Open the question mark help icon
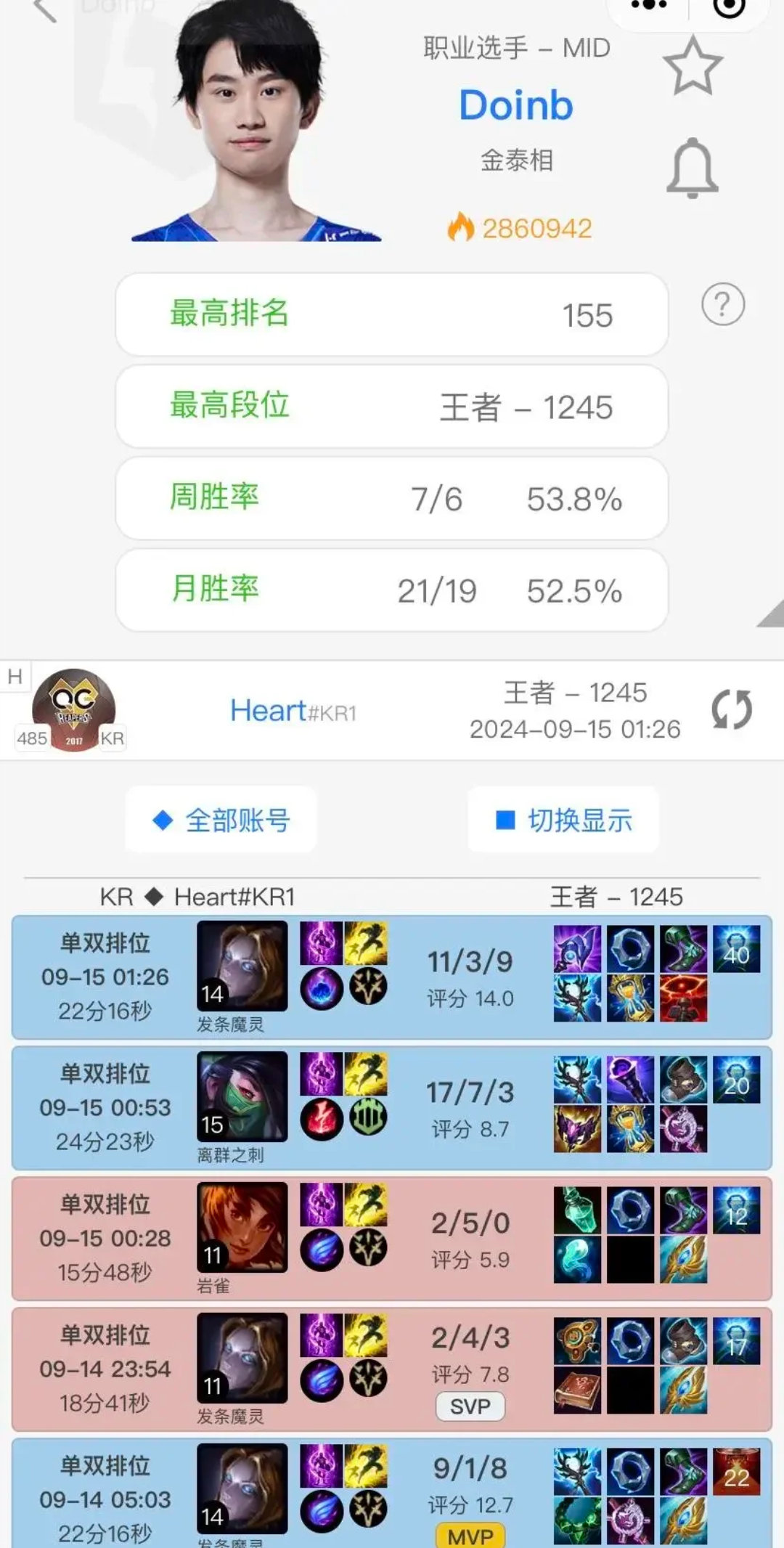784x1548 pixels. click(723, 304)
